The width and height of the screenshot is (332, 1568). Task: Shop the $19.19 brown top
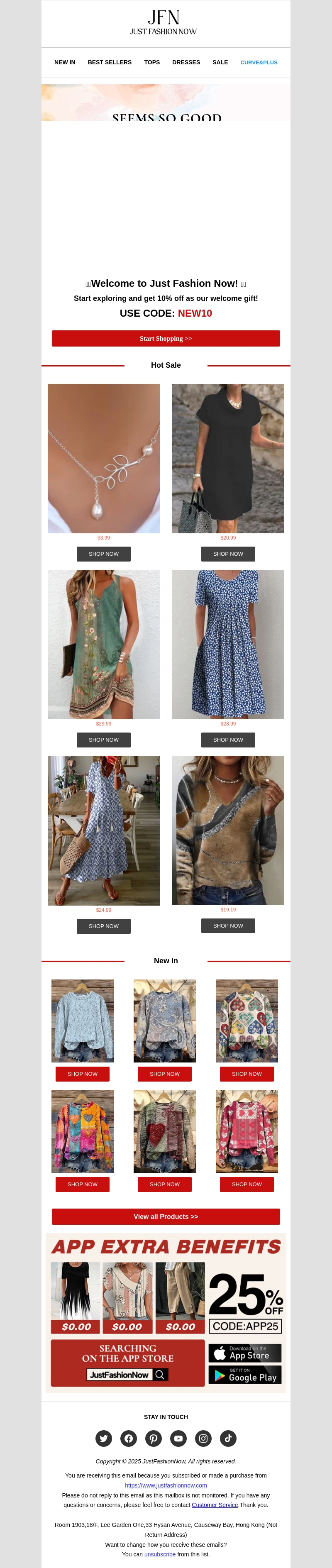[x=228, y=925]
